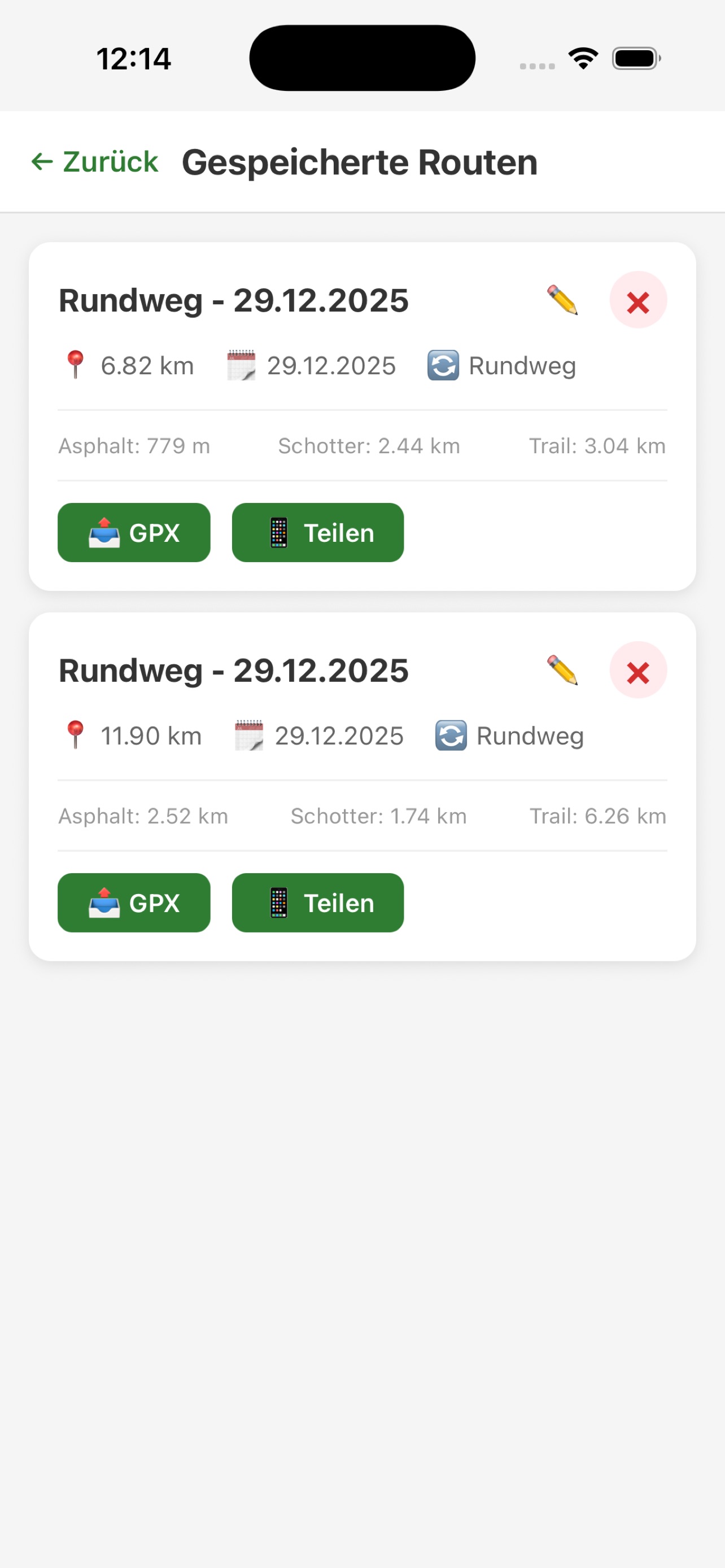Export the 6.82 km route as GPX
The height and width of the screenshot is (1568, 725).
tap(134, 533)
